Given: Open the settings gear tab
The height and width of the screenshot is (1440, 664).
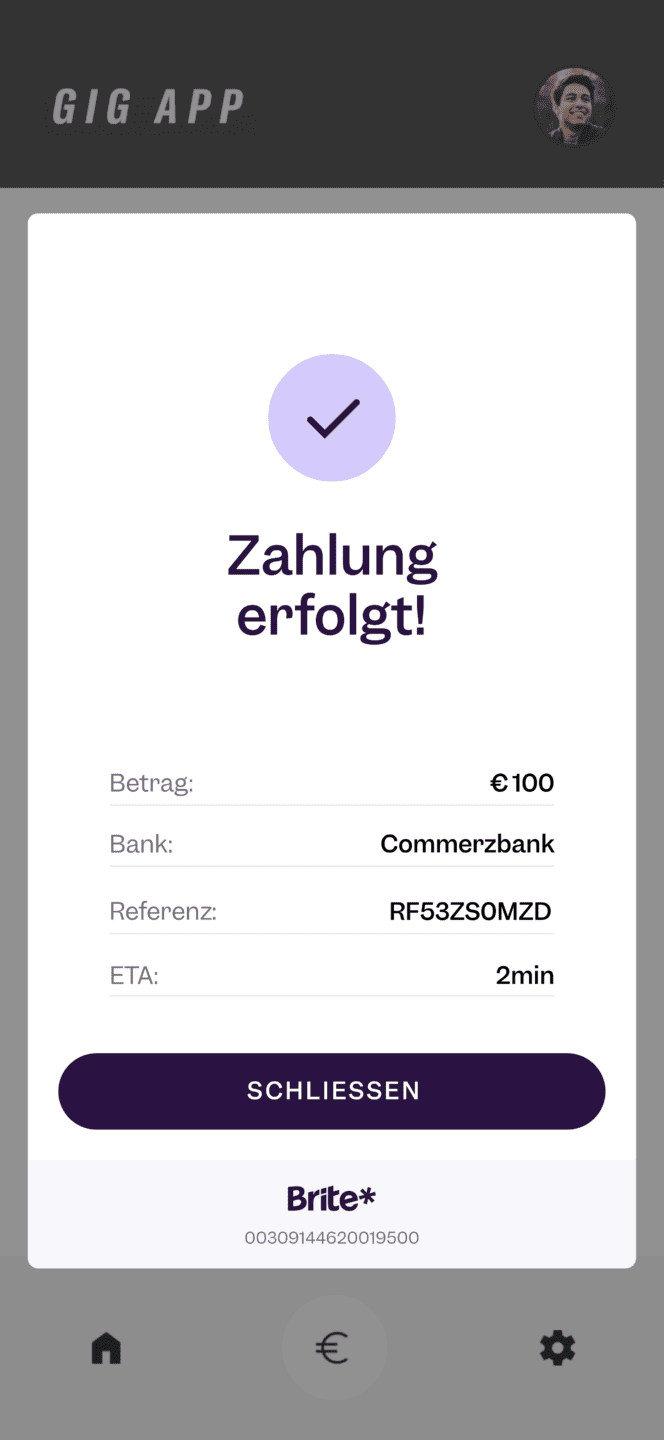Looking at the screenshot, I should pyautogui.click(x=558, y=1348).
